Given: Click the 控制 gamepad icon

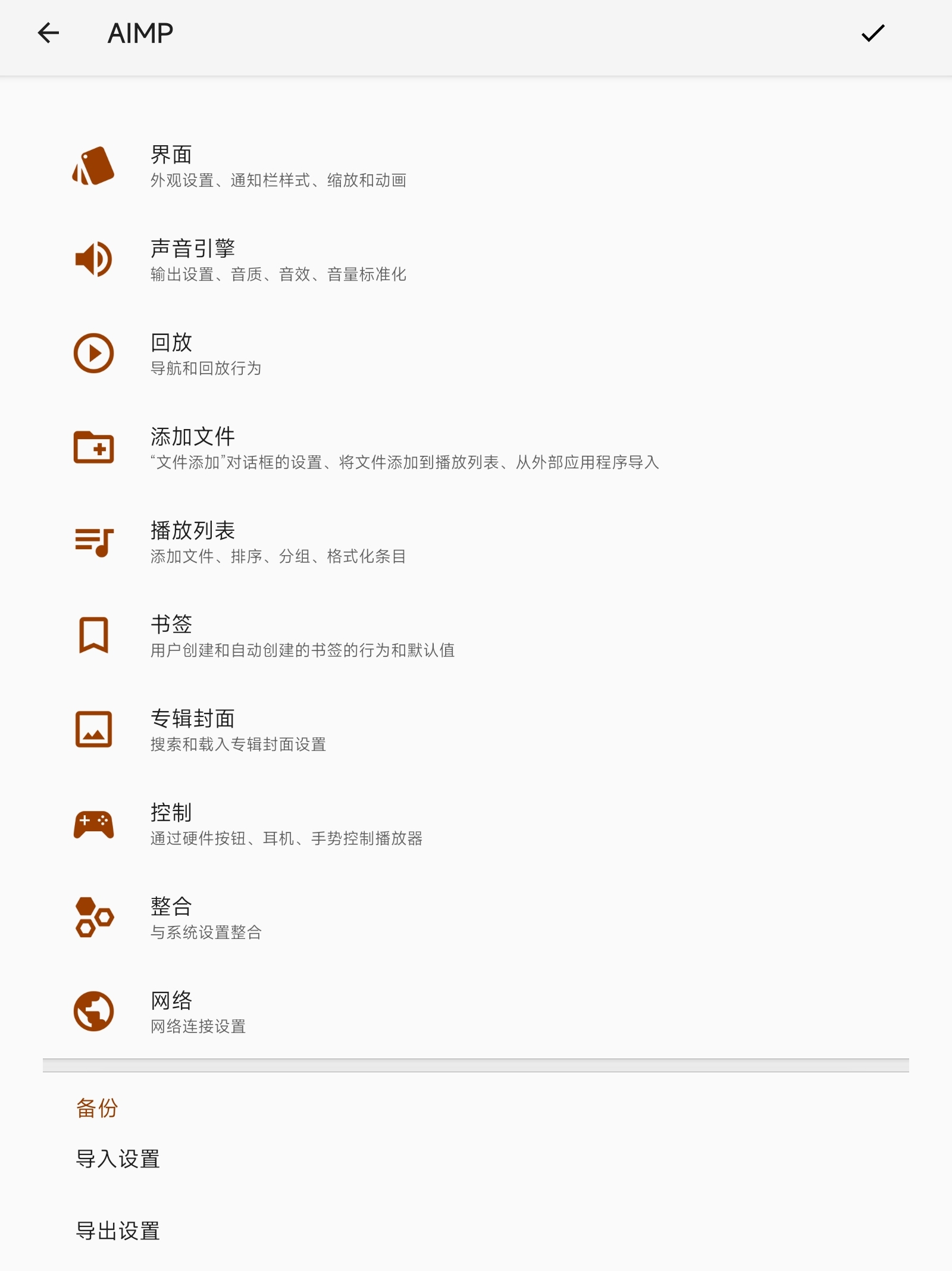Looking at the screenshot, I should 93,824.
